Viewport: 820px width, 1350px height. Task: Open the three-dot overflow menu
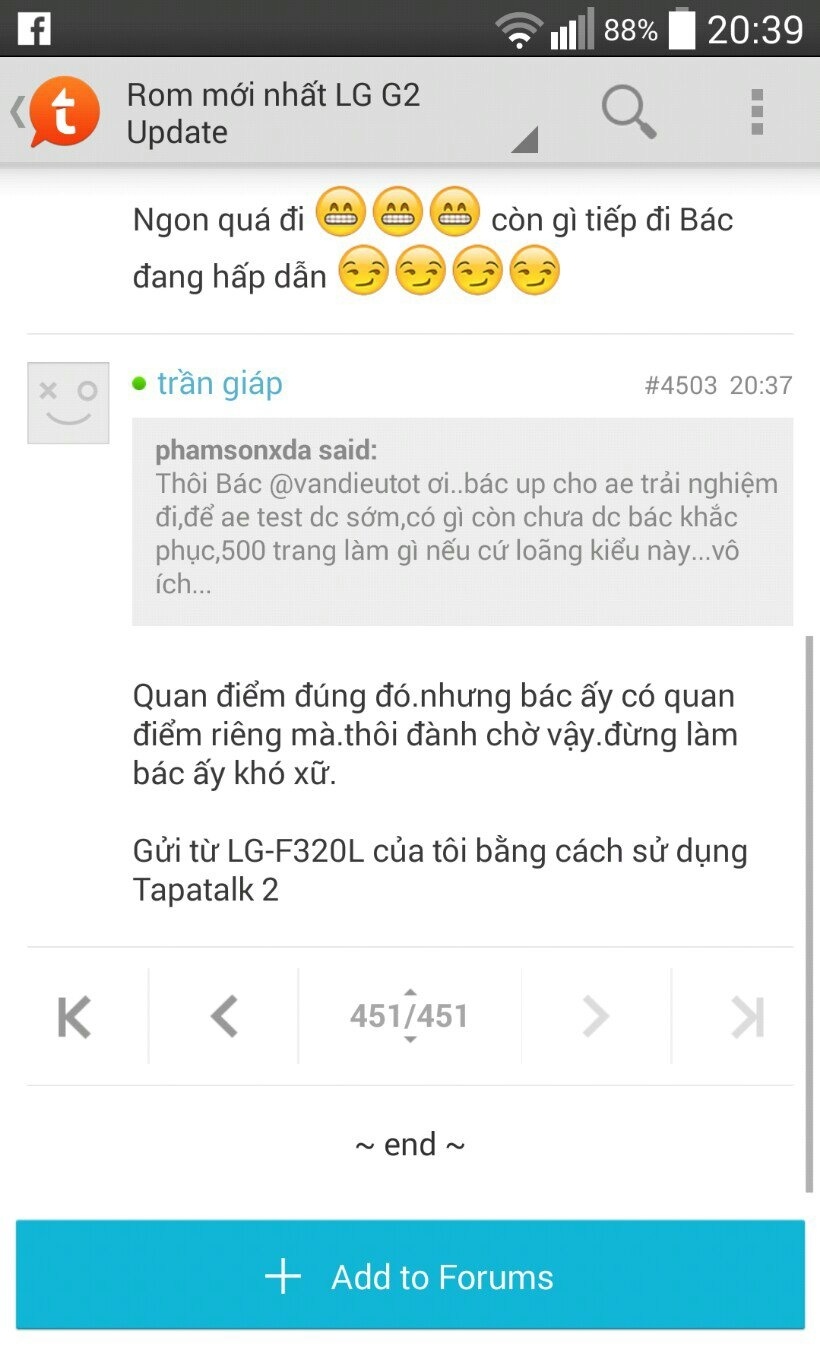757,112
